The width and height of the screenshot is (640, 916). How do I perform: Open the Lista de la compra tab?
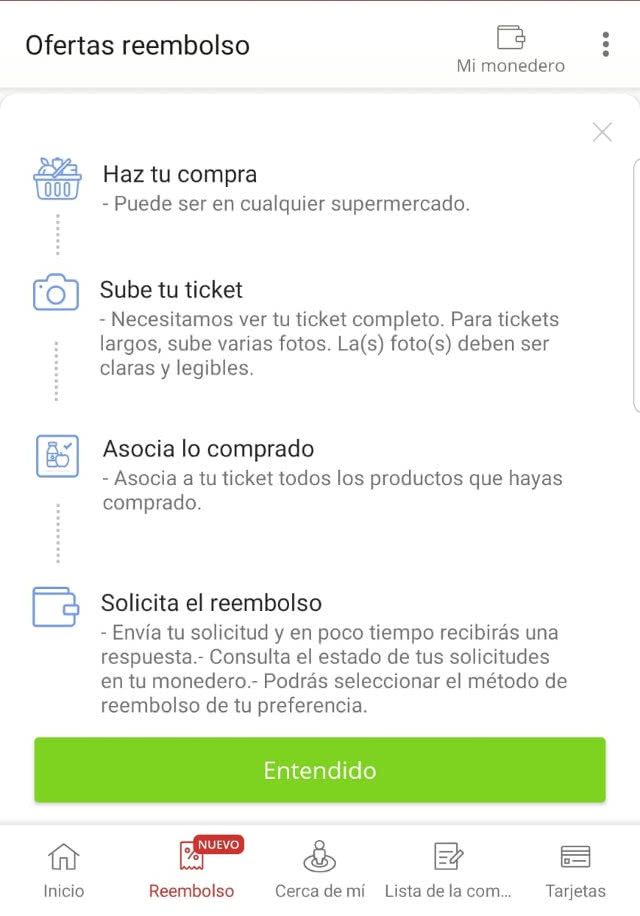coord(448,869)
